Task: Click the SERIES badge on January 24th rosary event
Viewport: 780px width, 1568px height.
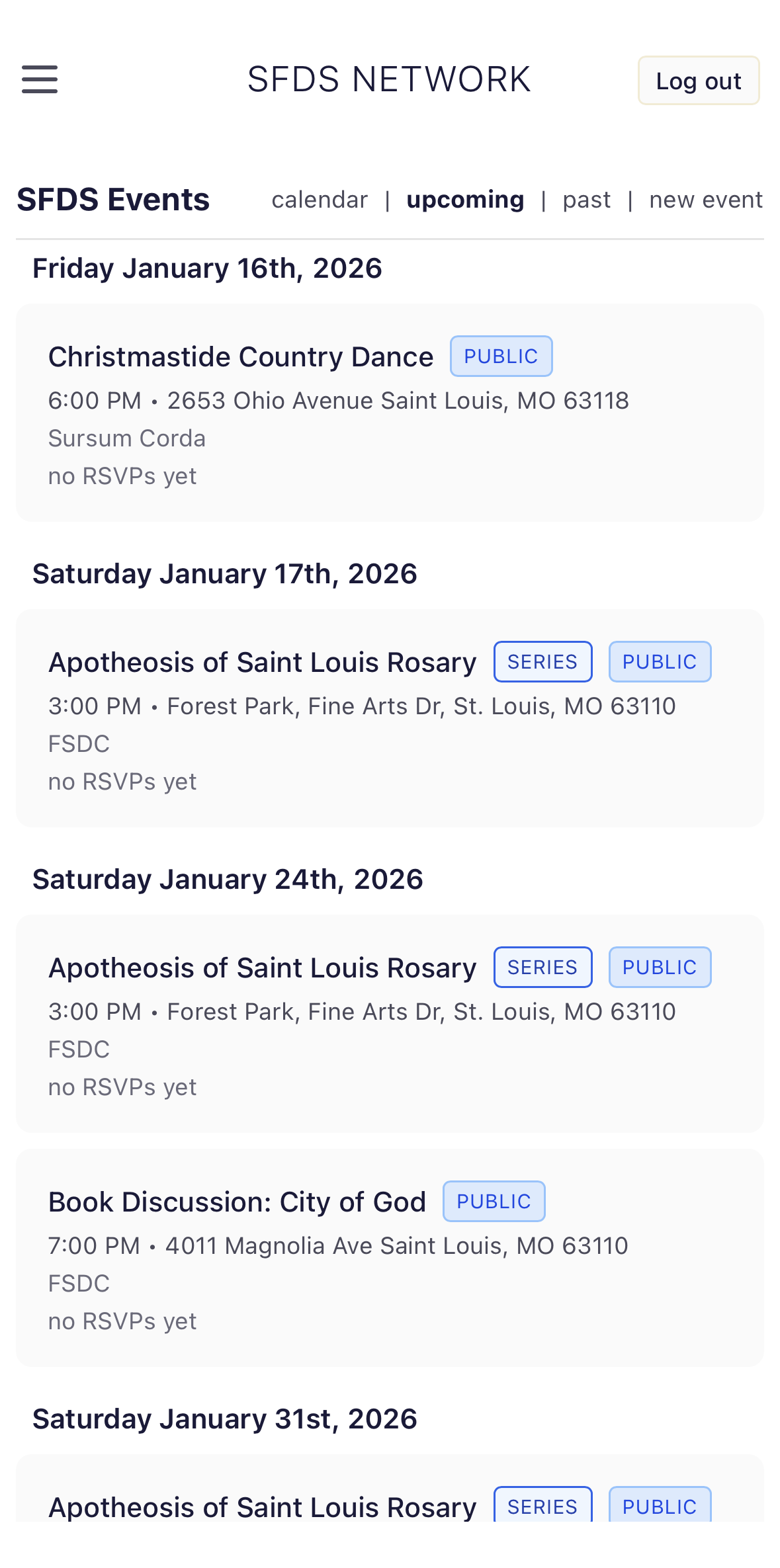Action: click(542, 967)
